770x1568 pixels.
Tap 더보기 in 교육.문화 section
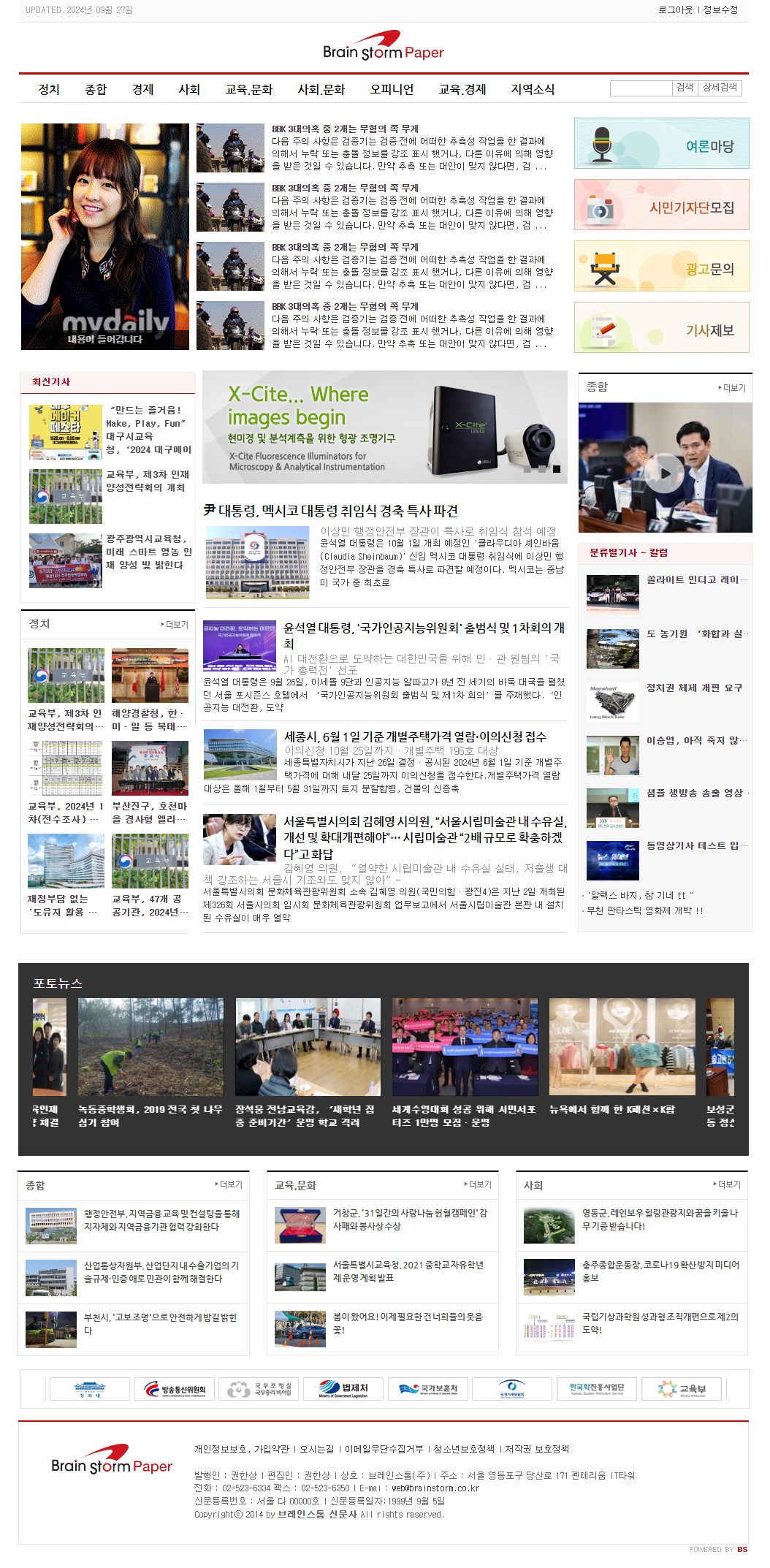point(478,1184)
